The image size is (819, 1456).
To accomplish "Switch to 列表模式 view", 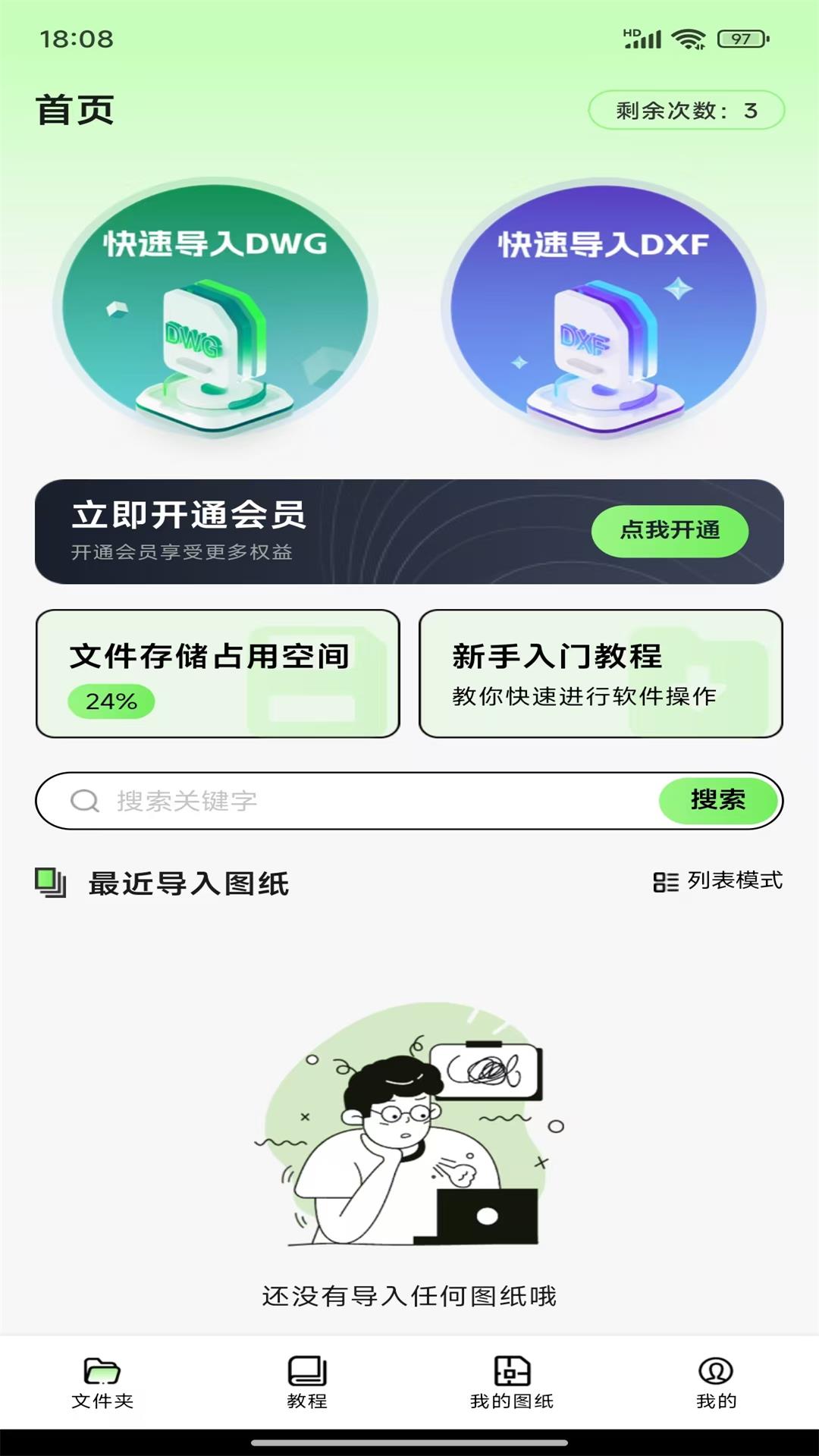I will point(718,881).
